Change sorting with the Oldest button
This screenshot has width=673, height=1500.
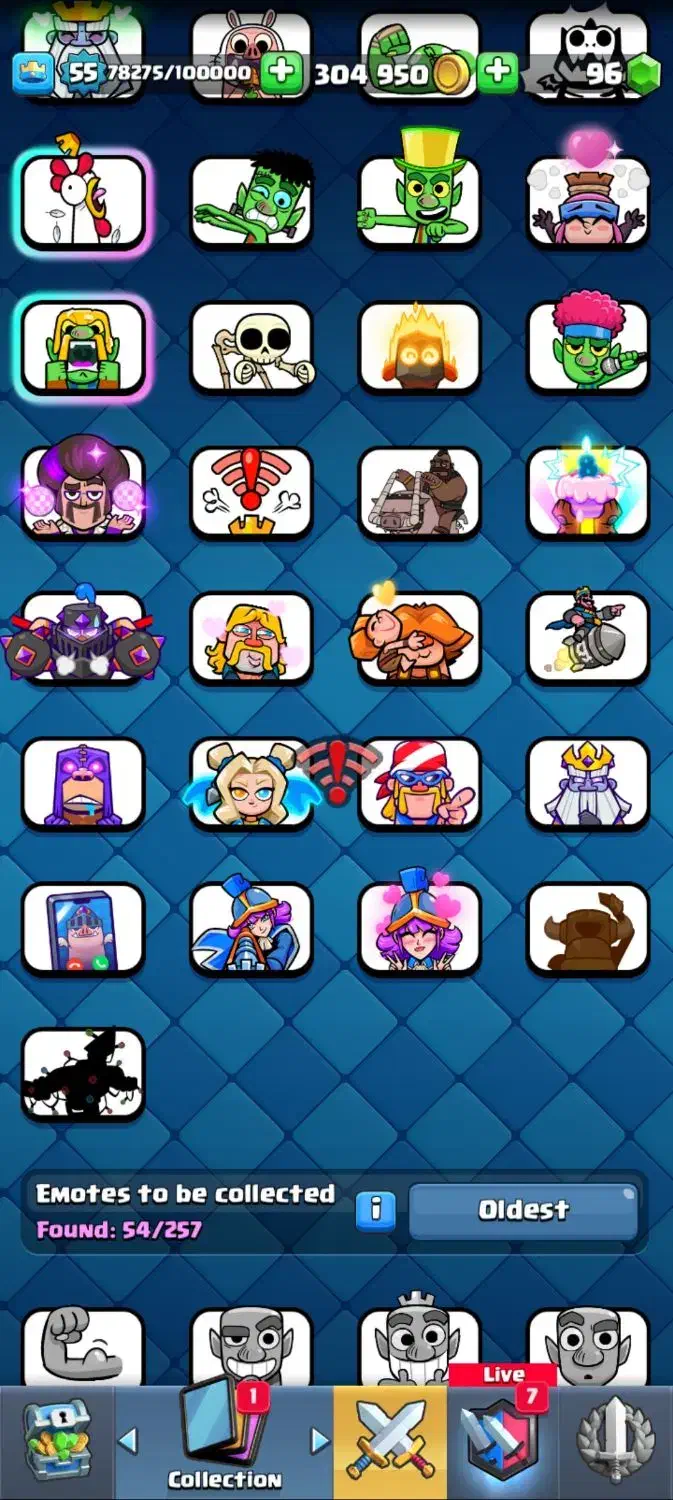point(523,1211)
